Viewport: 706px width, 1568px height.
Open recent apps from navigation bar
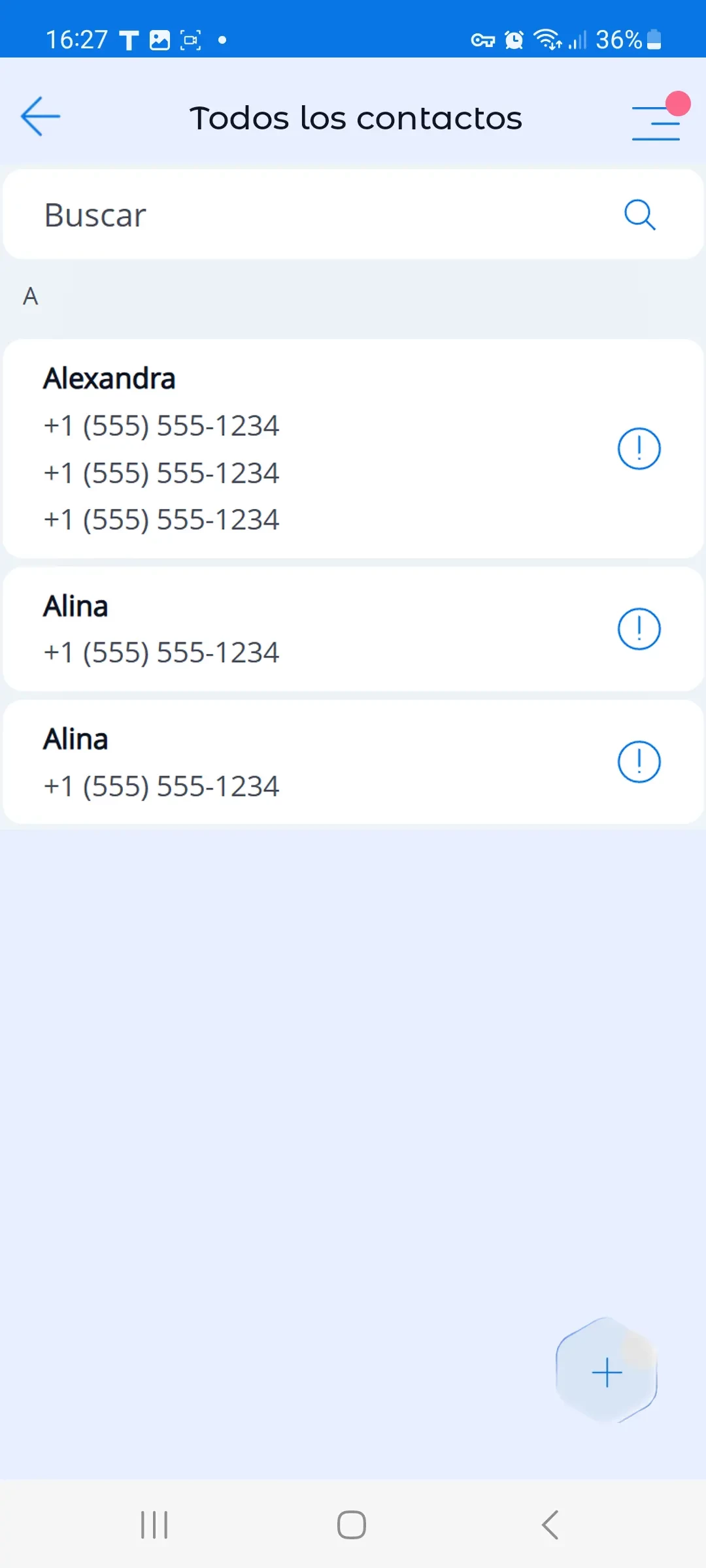pos(154,1525)
